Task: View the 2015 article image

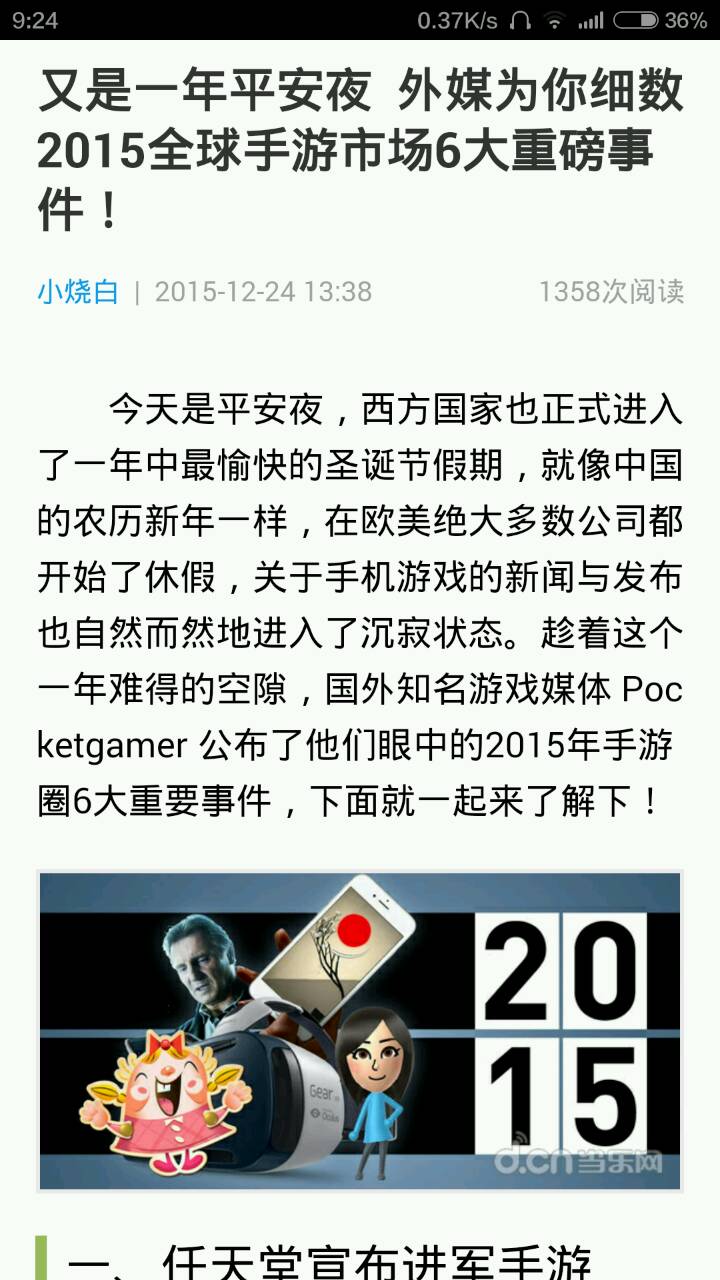Action: pyautogui.click(x=360, y=1031)
